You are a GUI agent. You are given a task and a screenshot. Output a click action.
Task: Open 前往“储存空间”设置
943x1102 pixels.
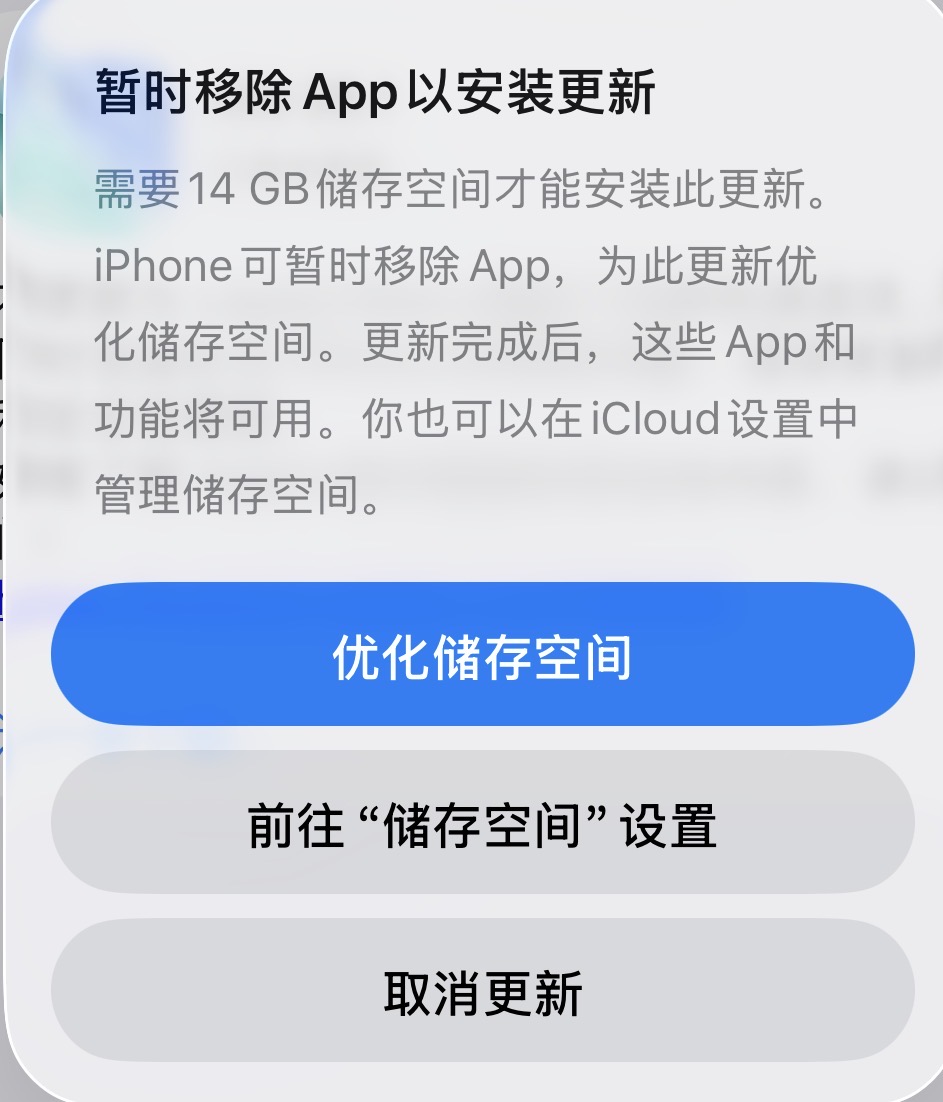(x=483, y=822)
